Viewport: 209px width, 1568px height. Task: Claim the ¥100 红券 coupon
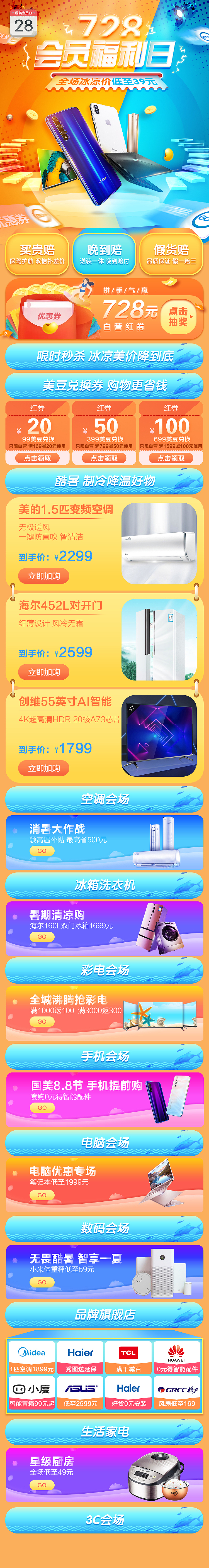pos(171,458)
